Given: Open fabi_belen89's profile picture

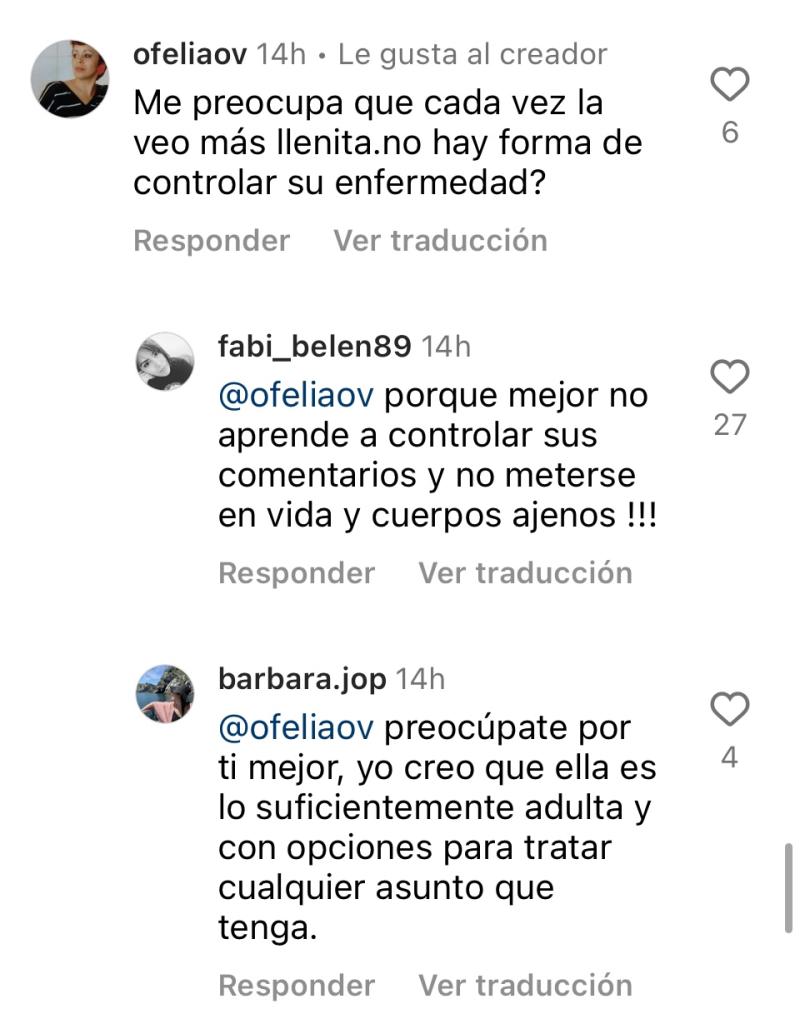Looking at the screenshot, I should tap(165, 361).
